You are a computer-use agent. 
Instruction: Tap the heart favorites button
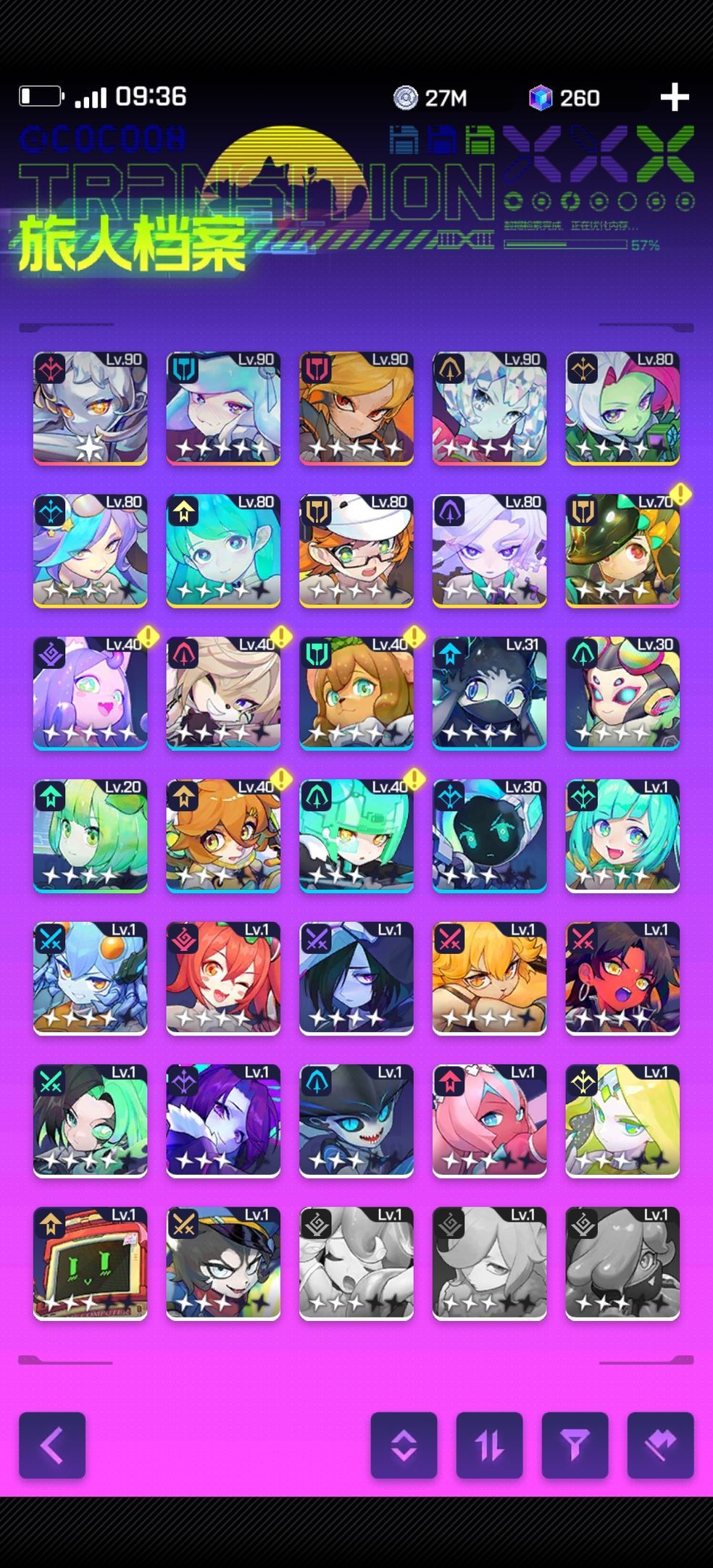(660, 1445)
